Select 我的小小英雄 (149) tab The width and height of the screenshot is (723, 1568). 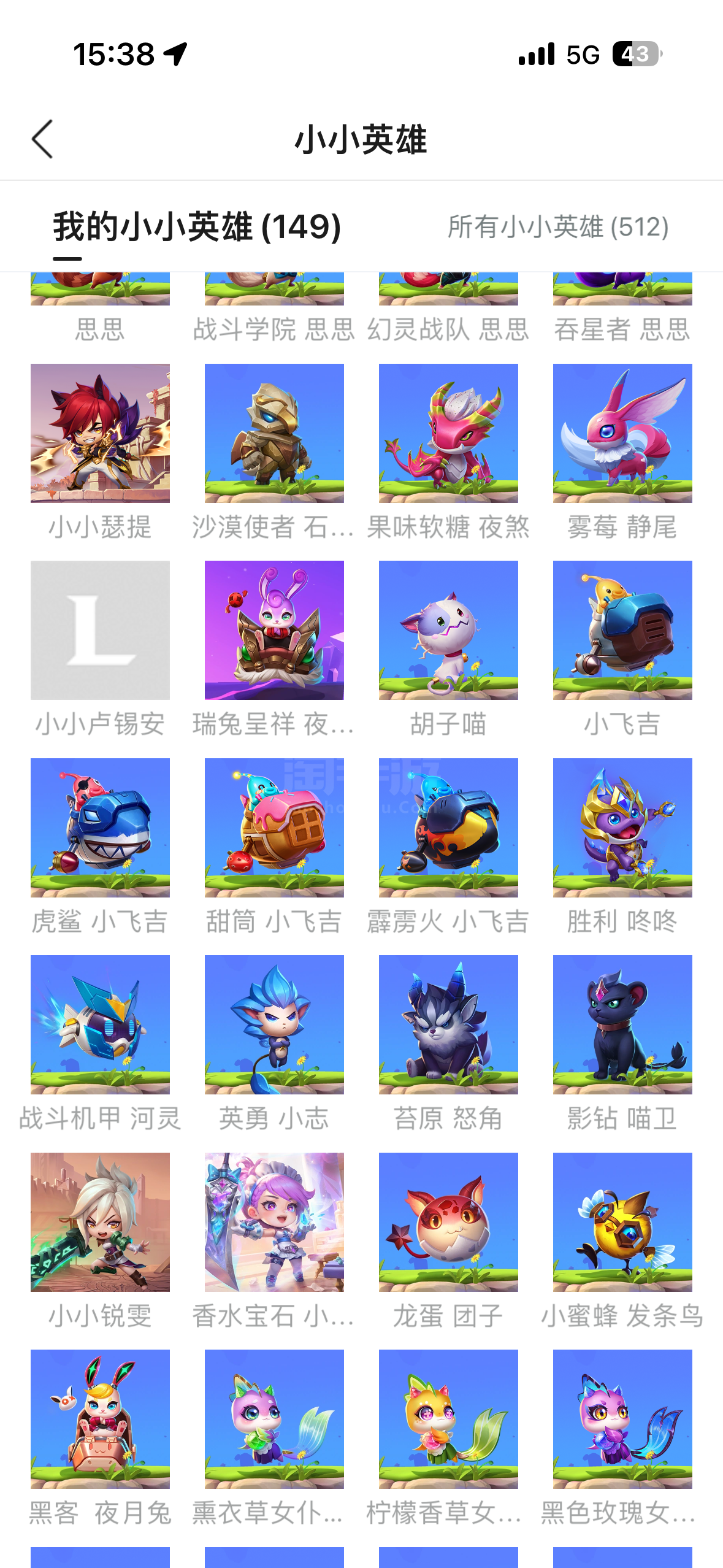point(197,227)
